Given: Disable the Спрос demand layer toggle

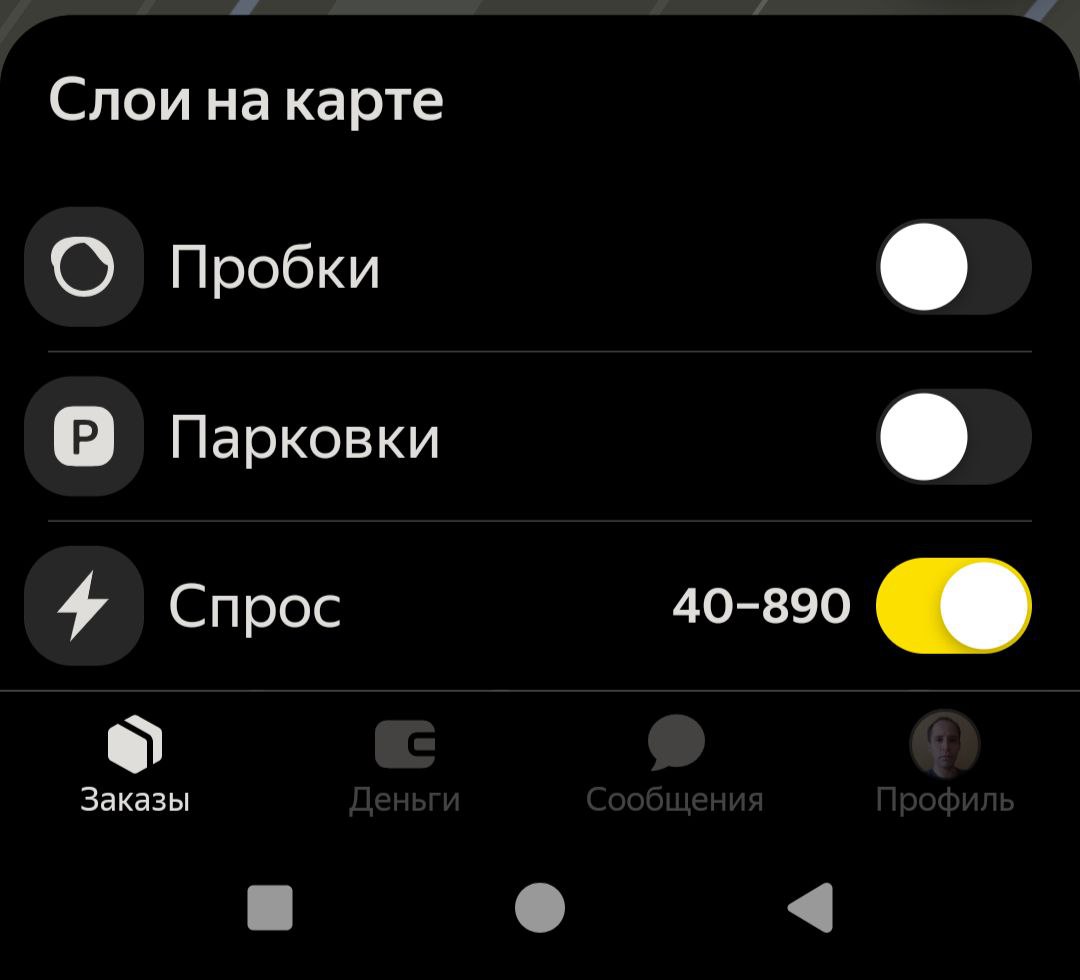Looking at the screenshot, I should click(x=953, y=606).
